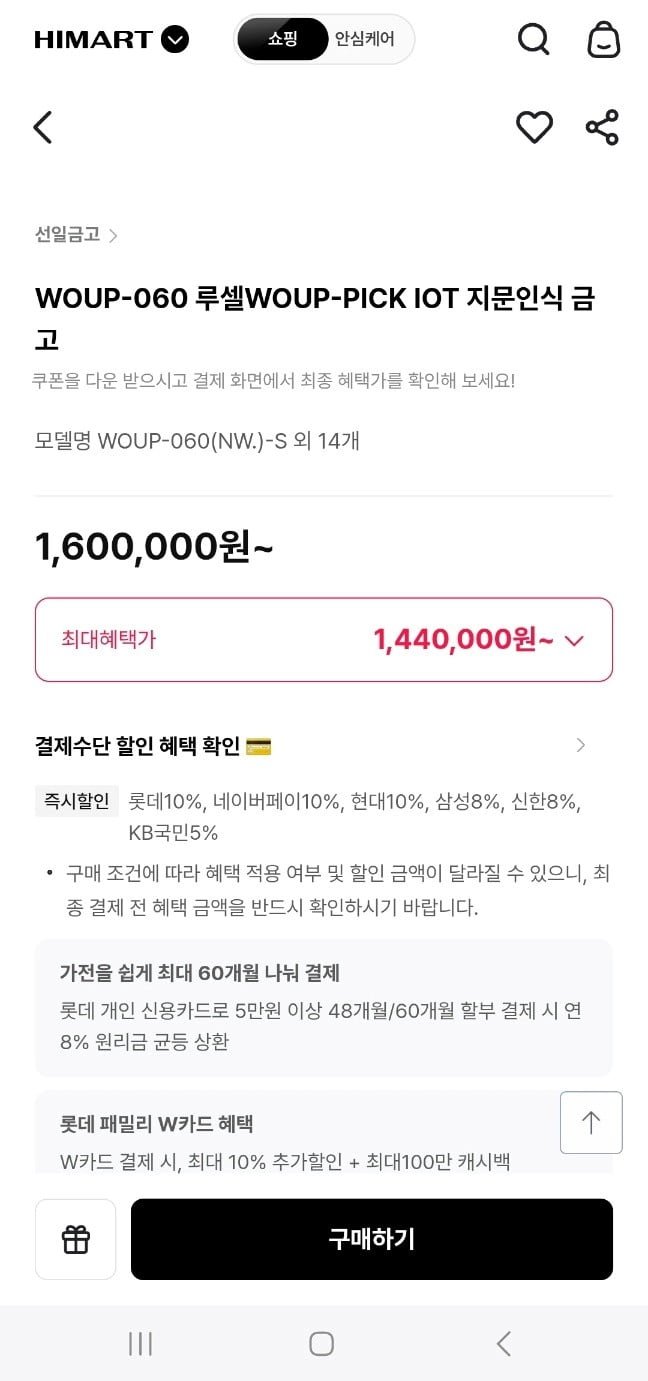The width and height of the screenshot is (648, 1381).
Task: Share this product page
Action: click(602, 128)
